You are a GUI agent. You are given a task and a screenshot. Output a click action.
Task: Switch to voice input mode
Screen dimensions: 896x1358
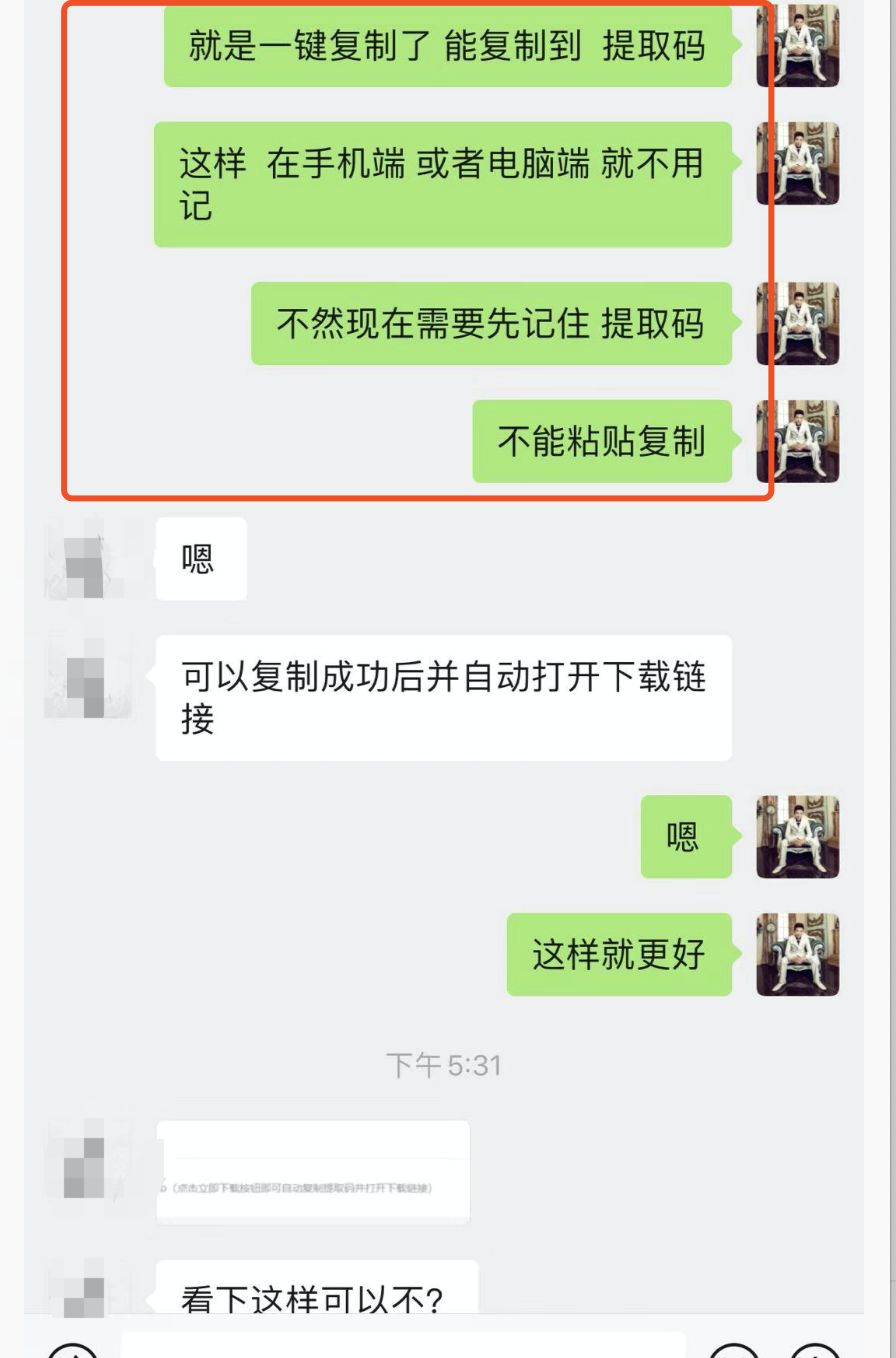tap(73, 1350)
